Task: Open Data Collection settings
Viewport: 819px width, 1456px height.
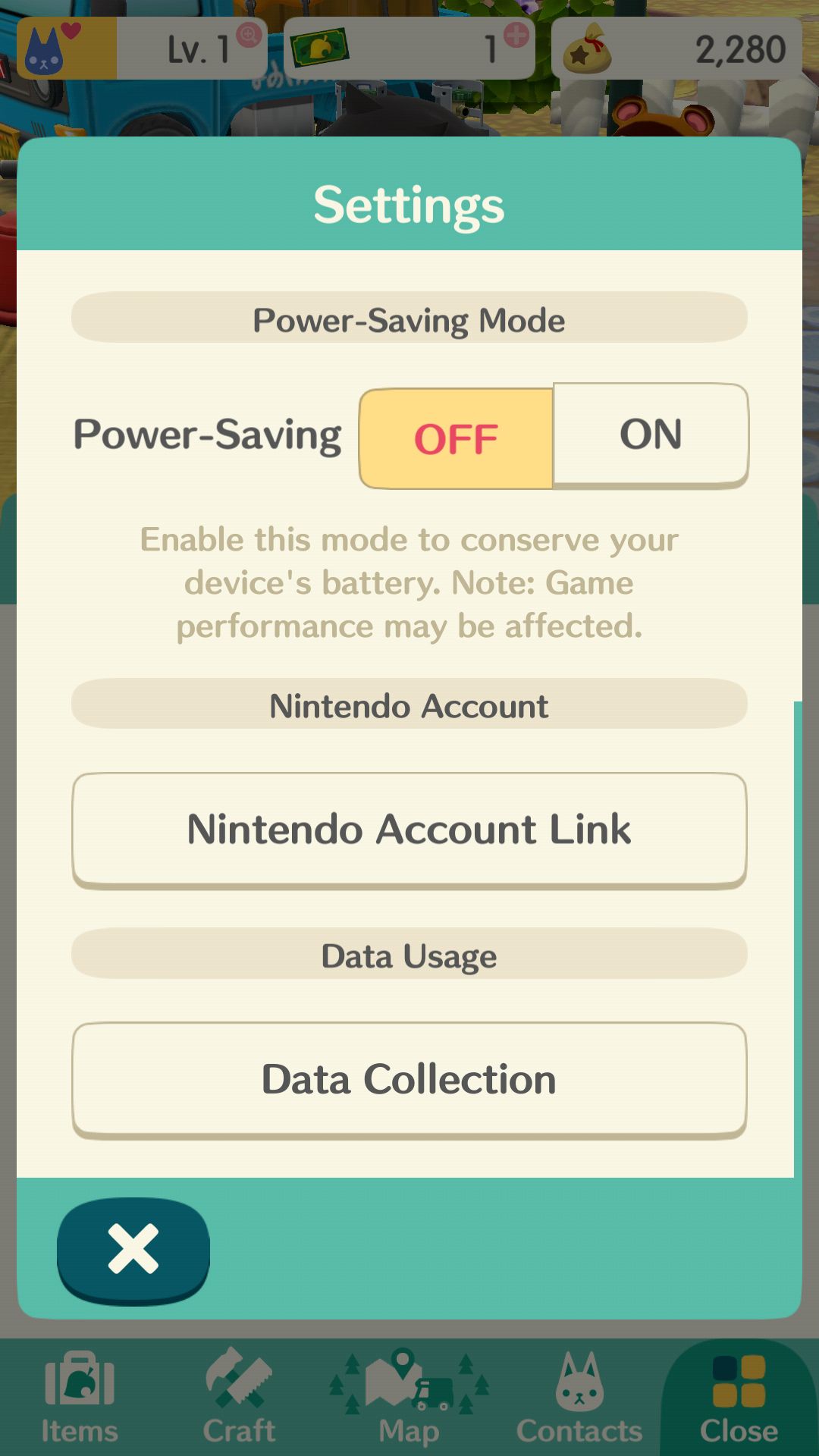Action: (409, 1081)
